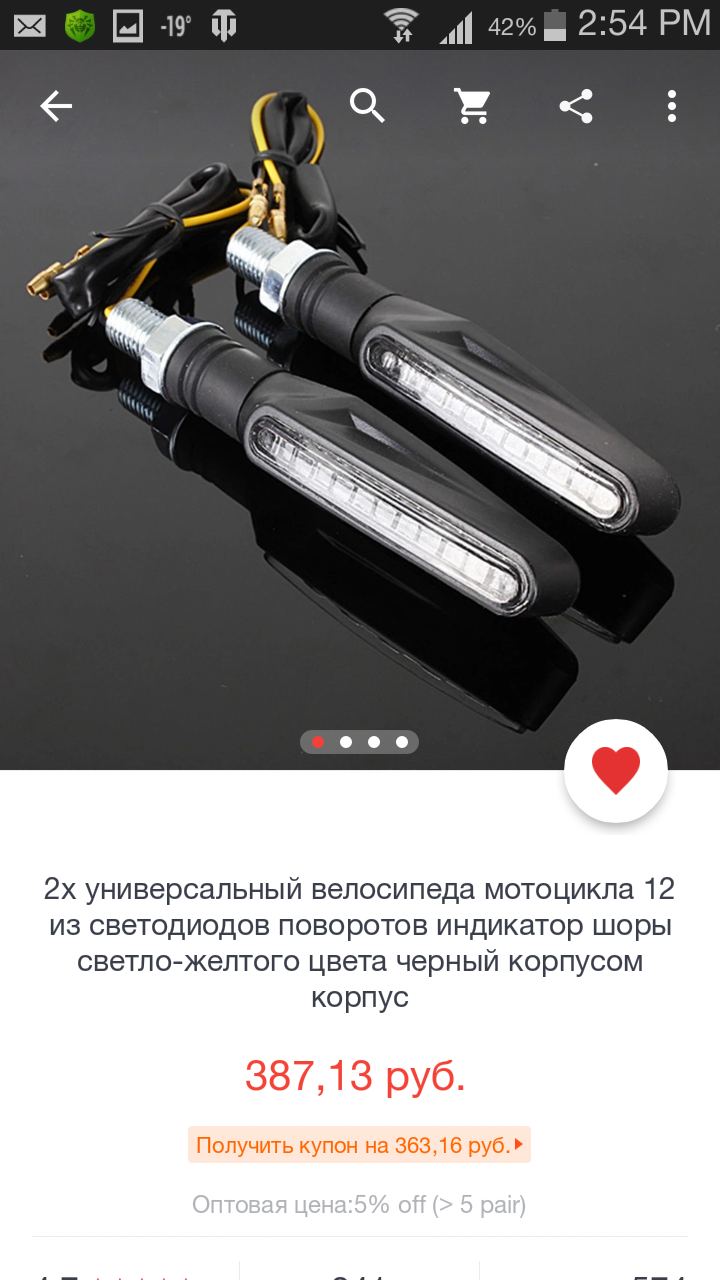This screenshot has width=720, height=1280.
Task: Add the product to favorites with the heart
Action: coord(615,771)
